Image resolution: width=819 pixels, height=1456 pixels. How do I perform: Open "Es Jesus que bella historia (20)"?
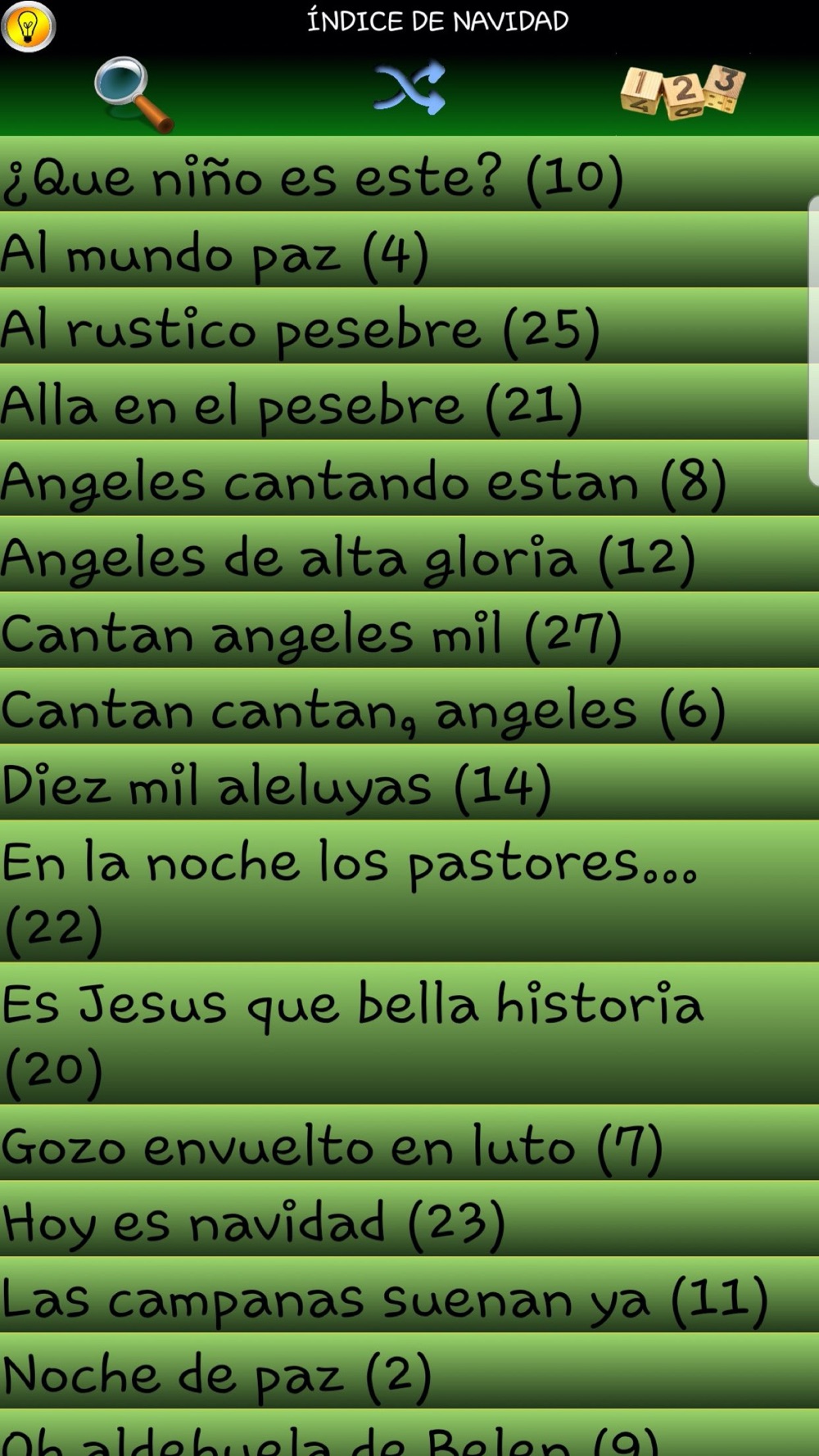pos(409,1034)
